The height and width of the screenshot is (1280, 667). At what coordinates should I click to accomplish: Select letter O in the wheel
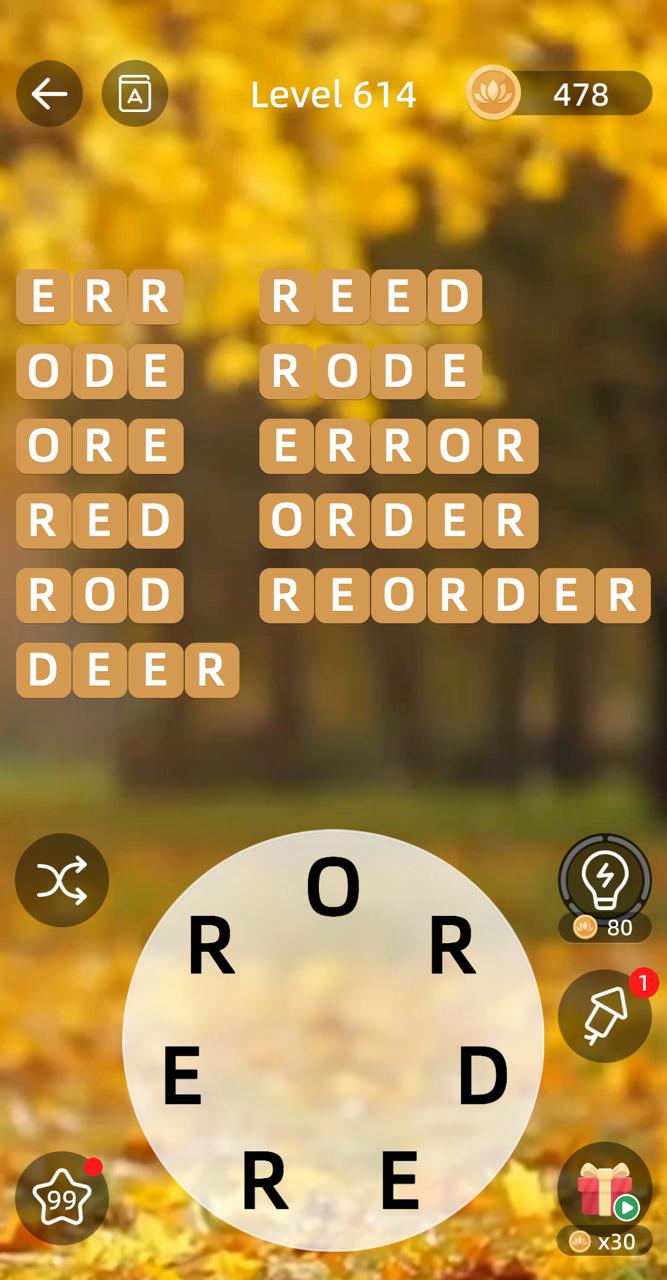333,888
